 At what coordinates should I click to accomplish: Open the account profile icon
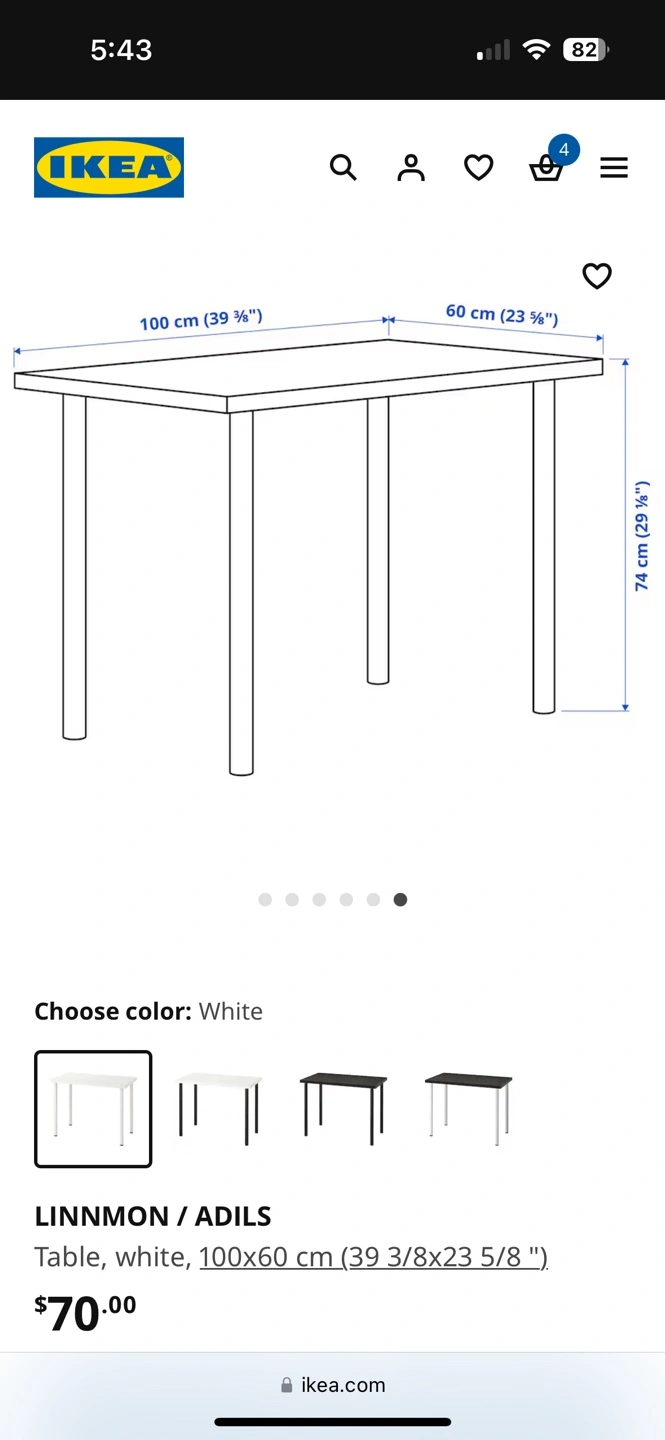tap(411, 167)
